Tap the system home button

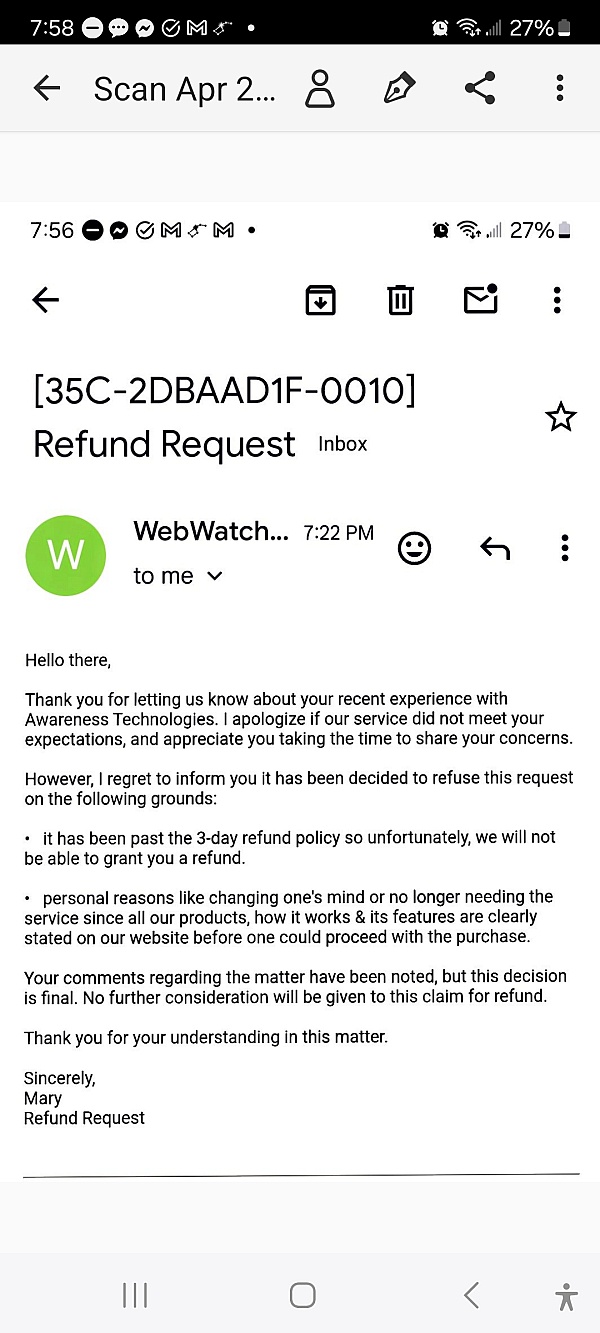303,1296
